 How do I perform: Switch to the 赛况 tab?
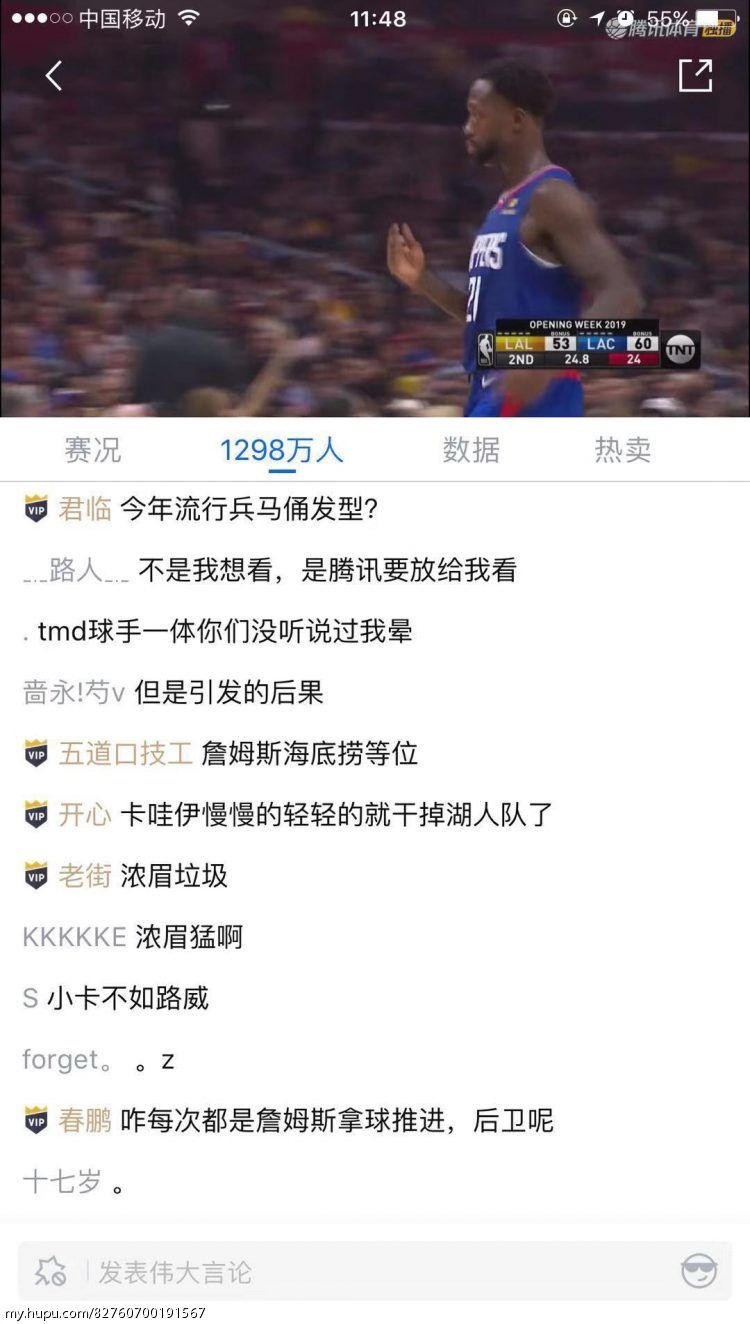(93, 450)
